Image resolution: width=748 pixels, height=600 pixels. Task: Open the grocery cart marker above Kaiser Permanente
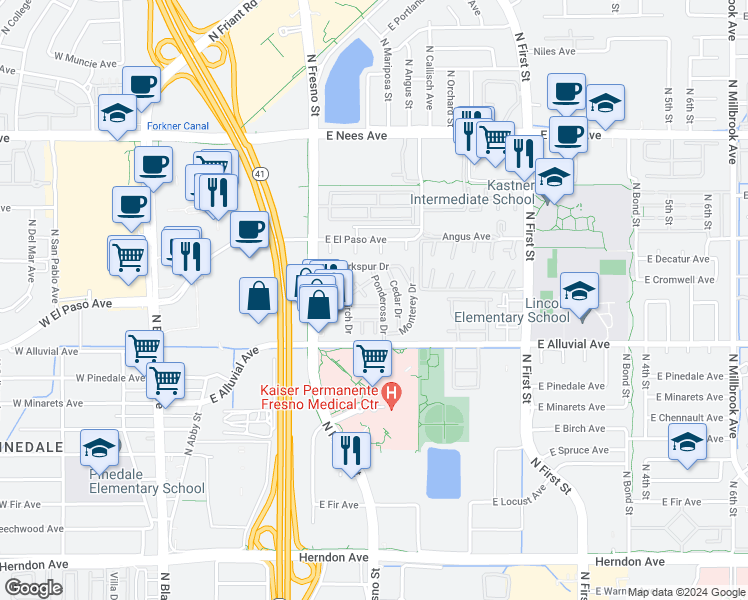coord(372,358)
